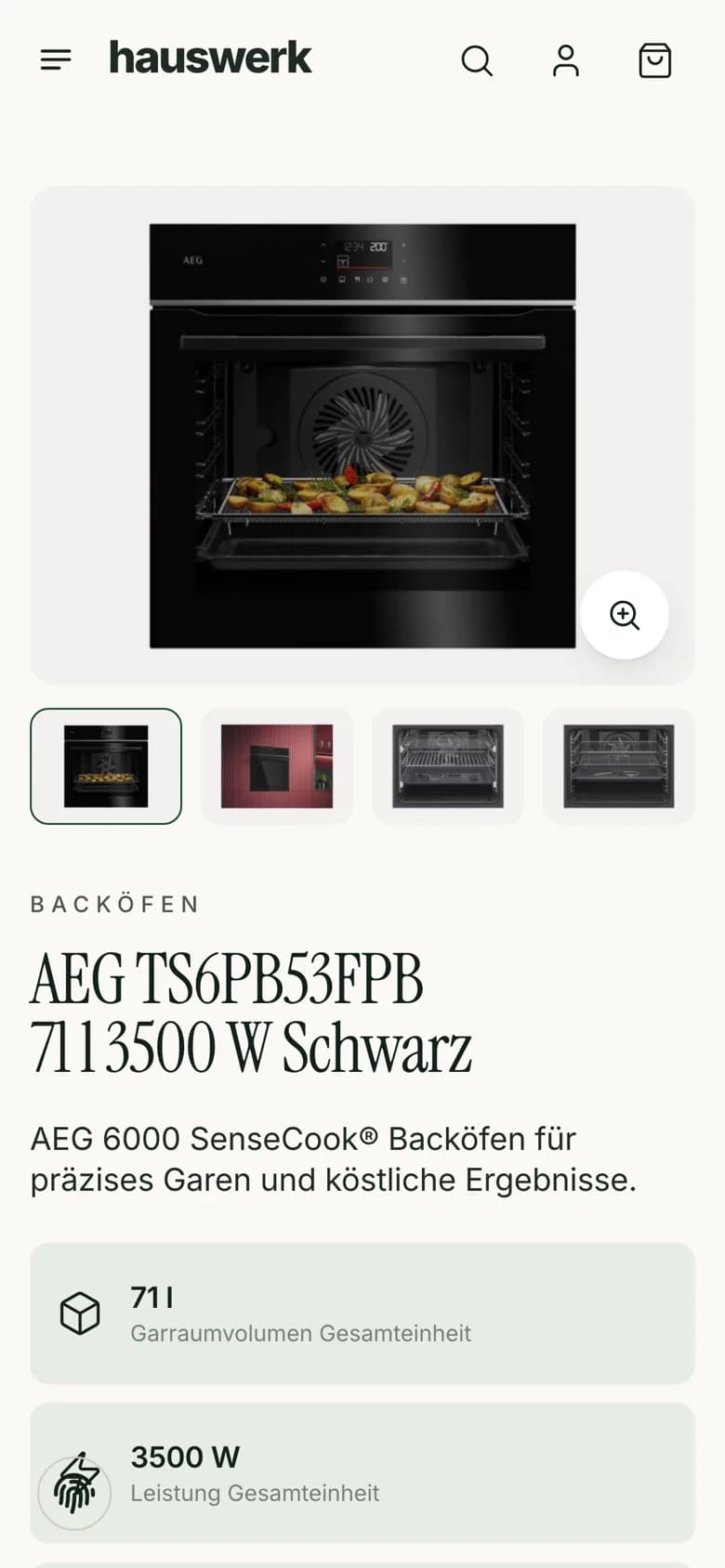Select the first thumbnail with the roasted vegetables
The height and width of the screenshot is (1568, 725).
tap(106, 766)
